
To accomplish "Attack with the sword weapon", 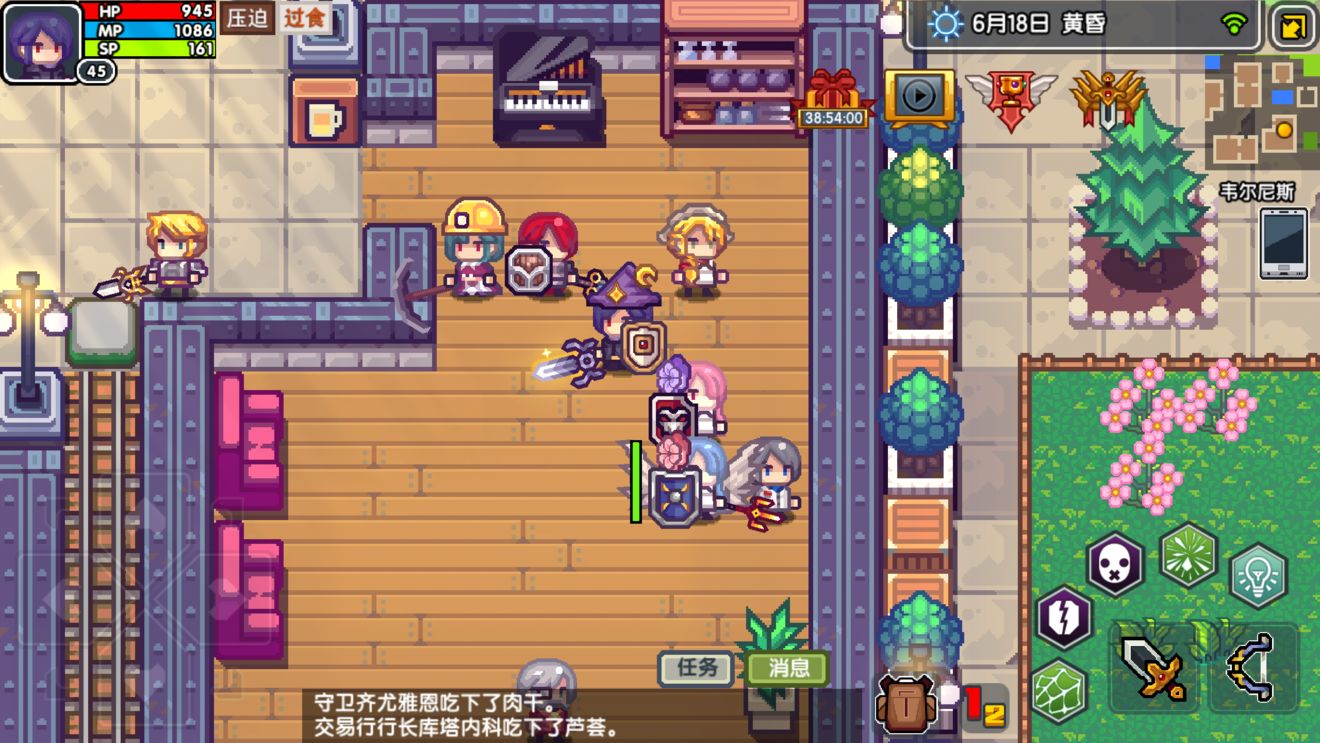I will pos(1153,668).
